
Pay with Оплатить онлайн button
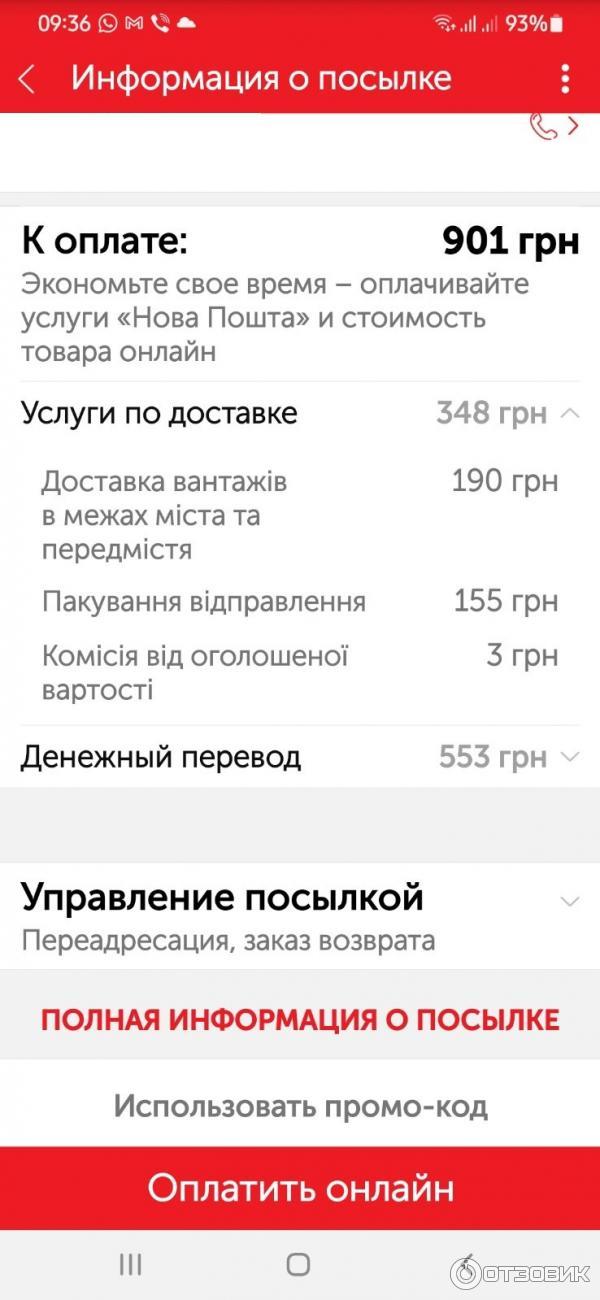point(300,1188)
